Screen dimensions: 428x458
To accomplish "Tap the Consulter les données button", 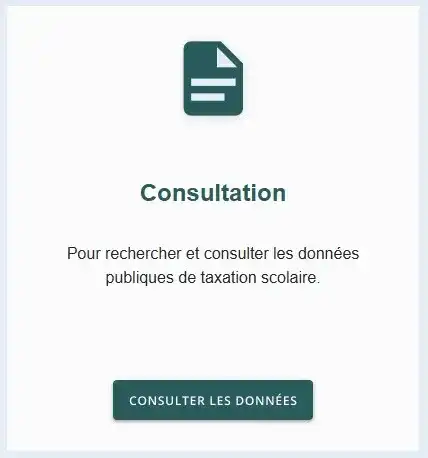I will [x=213, y=400].
